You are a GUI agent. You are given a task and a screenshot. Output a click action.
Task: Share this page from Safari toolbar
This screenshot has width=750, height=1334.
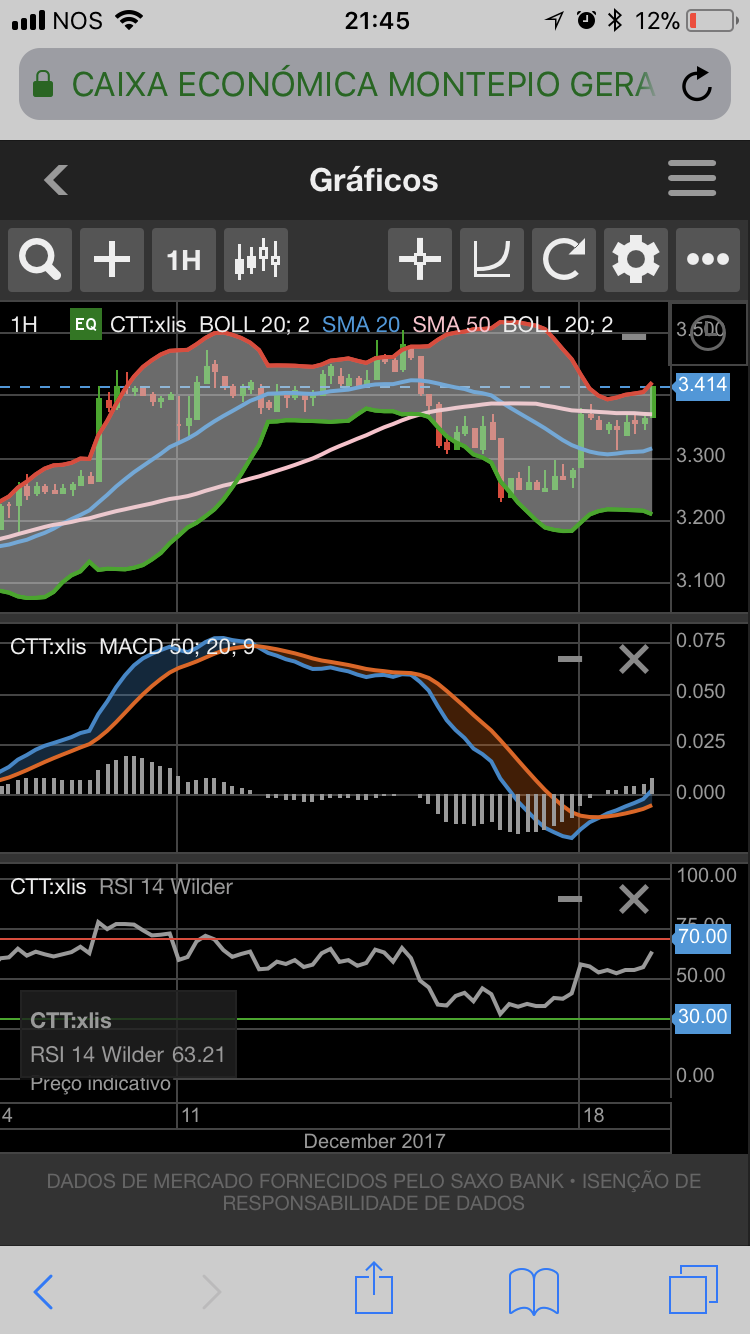(374, 1289)
